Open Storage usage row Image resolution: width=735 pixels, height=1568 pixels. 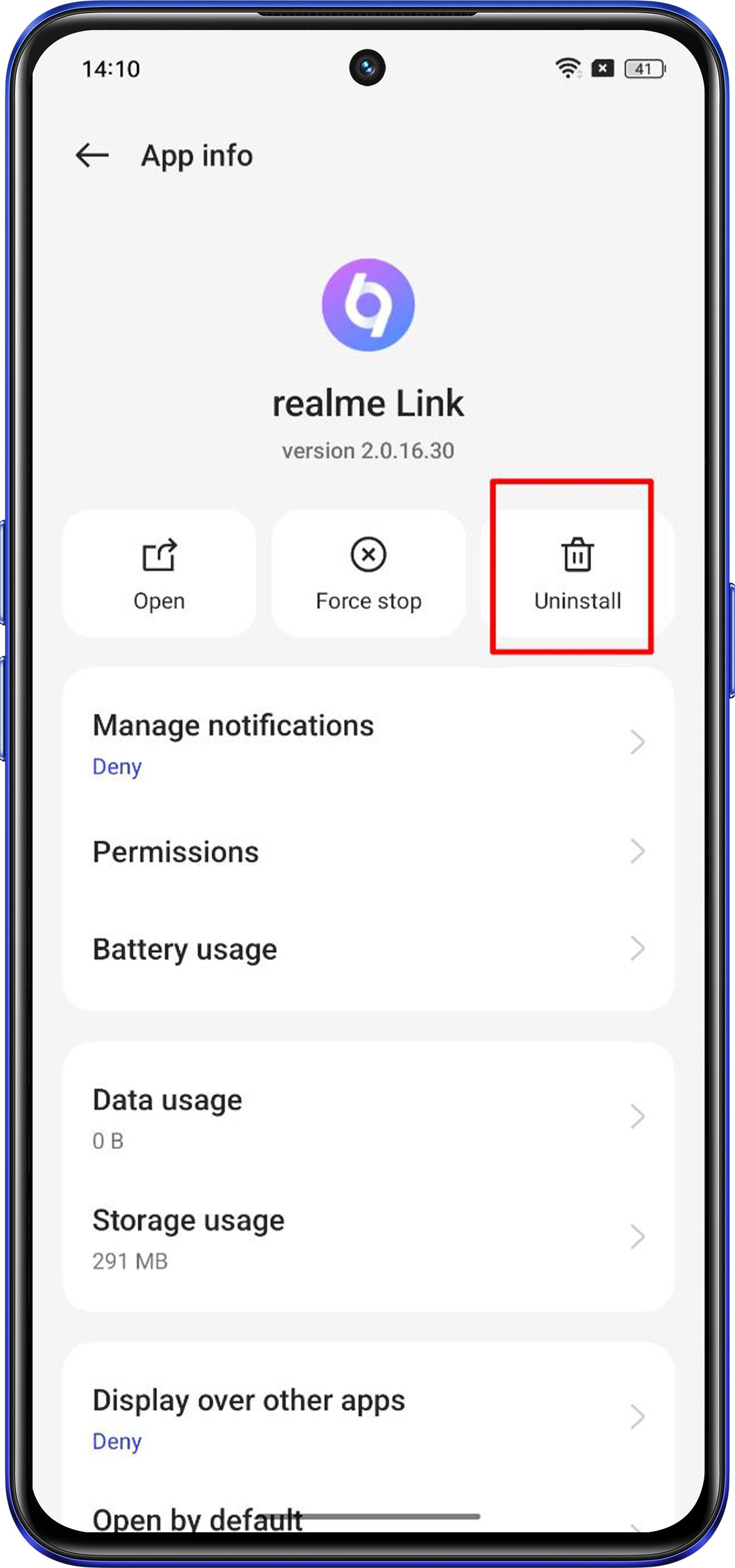click(x=368, y=1237)
